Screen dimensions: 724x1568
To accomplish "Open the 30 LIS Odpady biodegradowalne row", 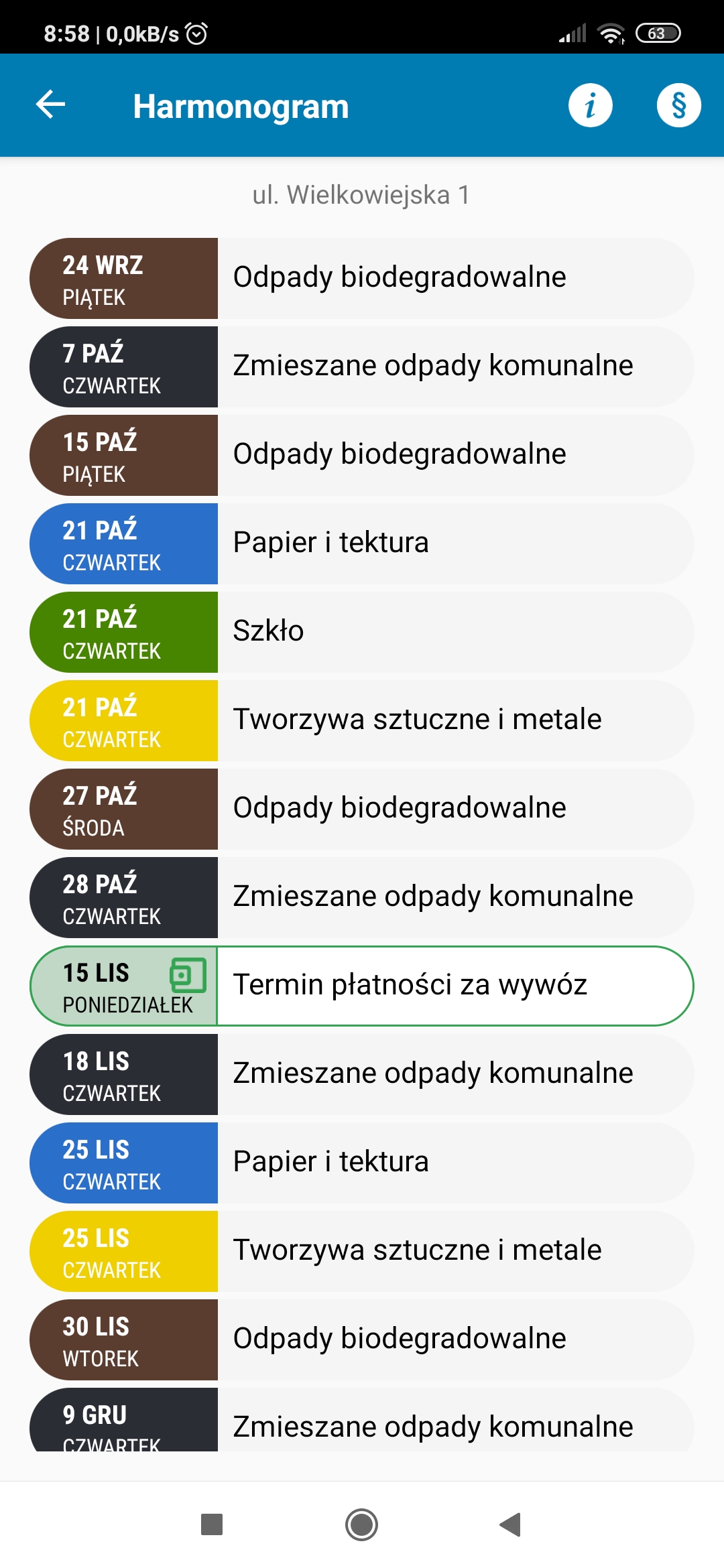I will tap(362, 1340).
